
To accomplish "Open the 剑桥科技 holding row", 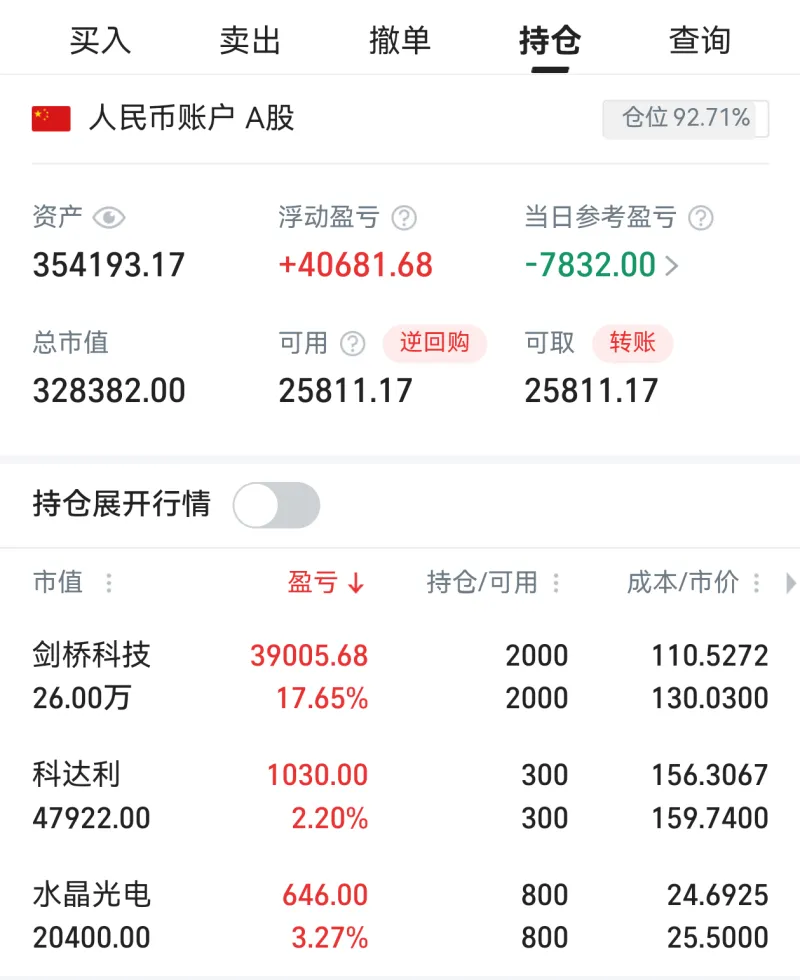I will 400,676.
